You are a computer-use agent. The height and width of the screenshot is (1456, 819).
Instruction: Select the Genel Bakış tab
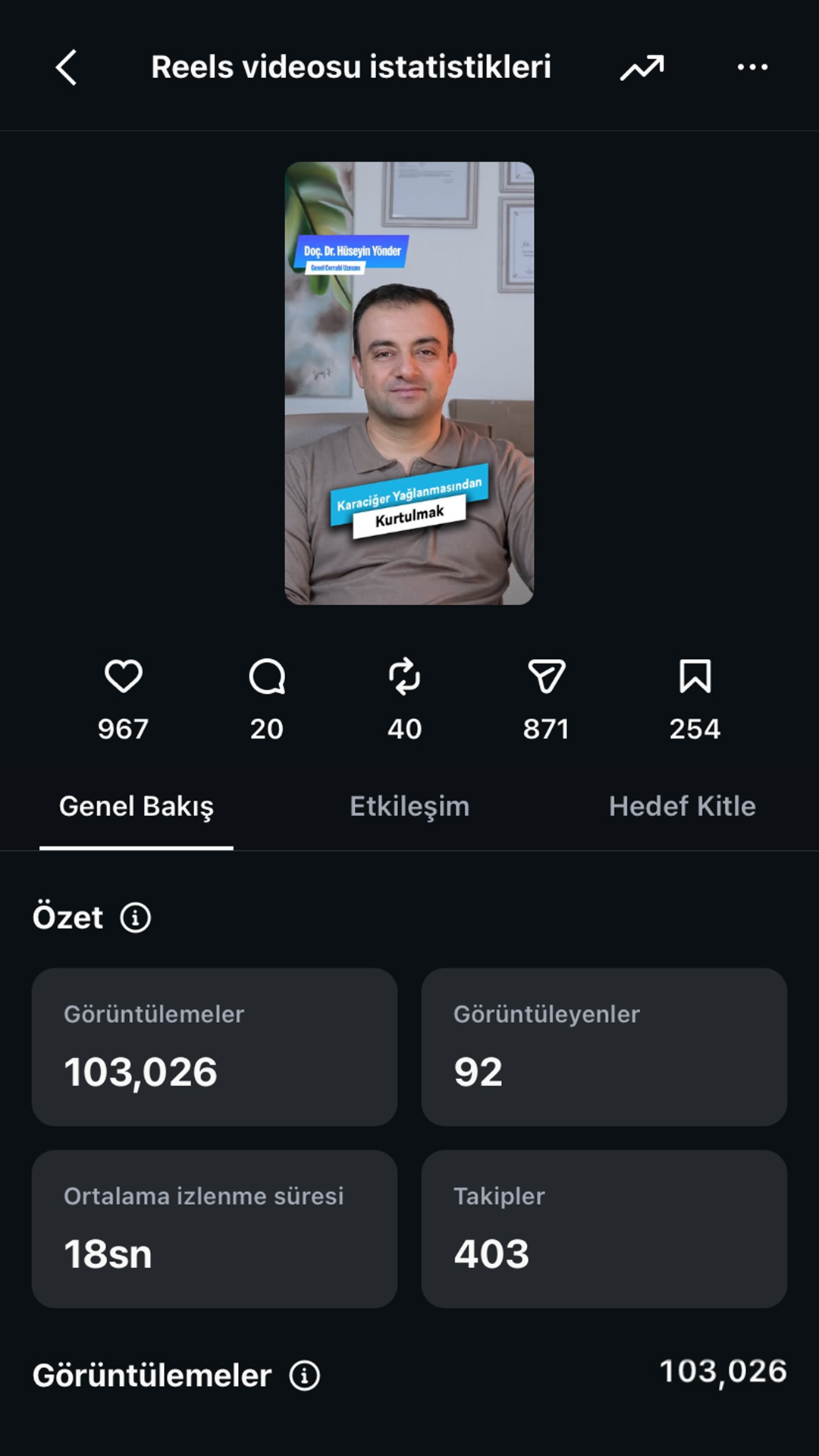[137, 806]
